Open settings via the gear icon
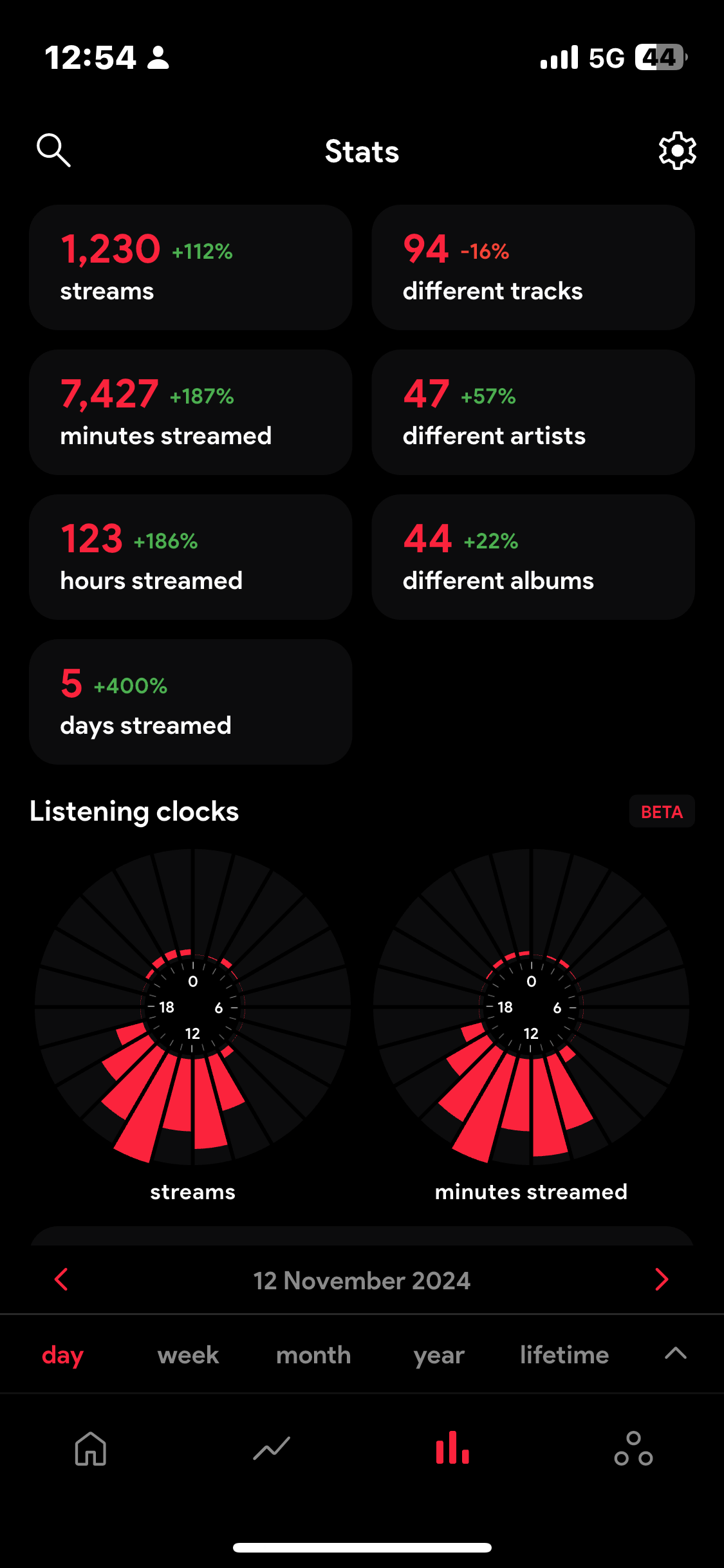724x1568 pixels. tap(677, 151)
